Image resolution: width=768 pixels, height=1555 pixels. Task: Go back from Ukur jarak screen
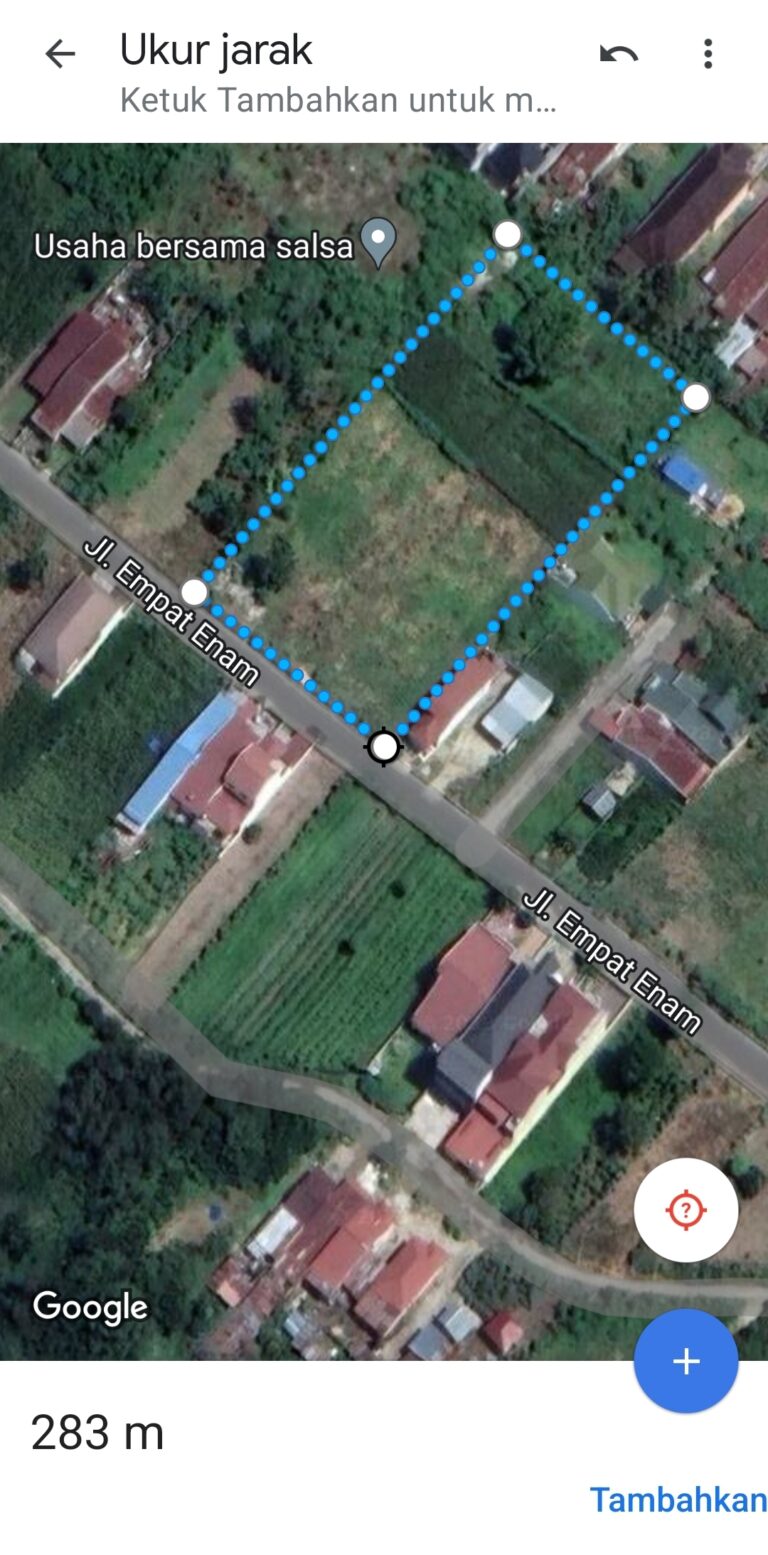coord(60,54)
